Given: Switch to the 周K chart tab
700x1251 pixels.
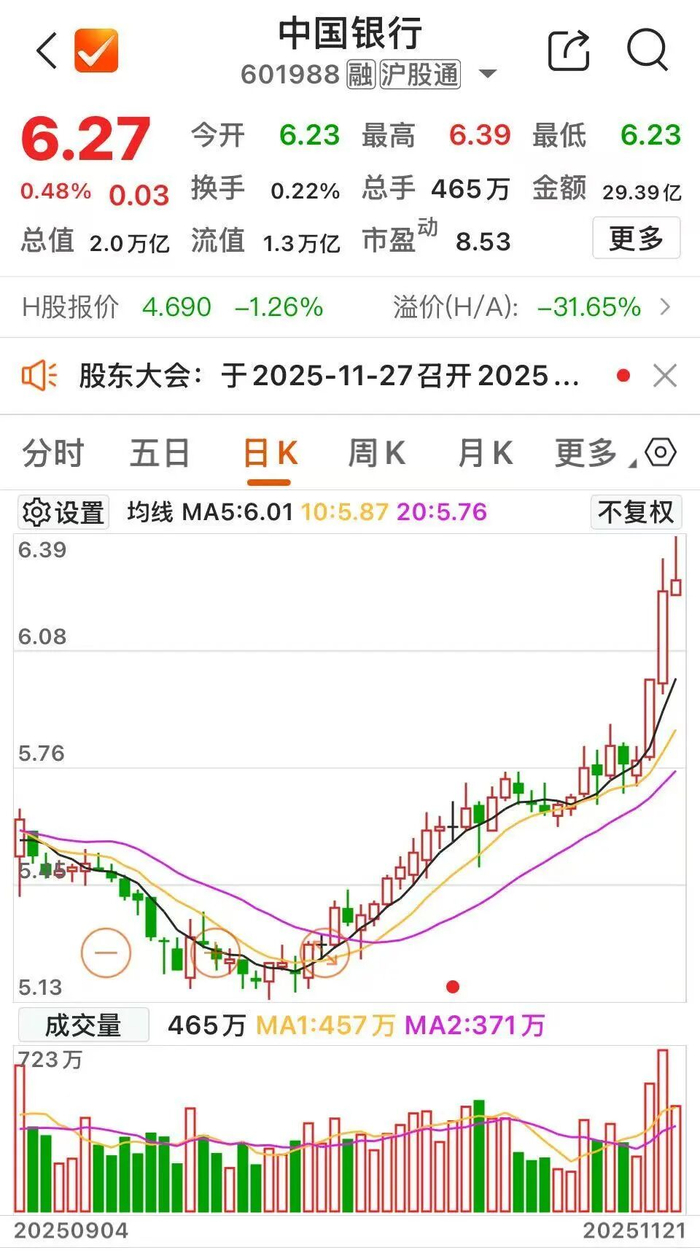Looking at the screenshot, I should tap(376, 454).
